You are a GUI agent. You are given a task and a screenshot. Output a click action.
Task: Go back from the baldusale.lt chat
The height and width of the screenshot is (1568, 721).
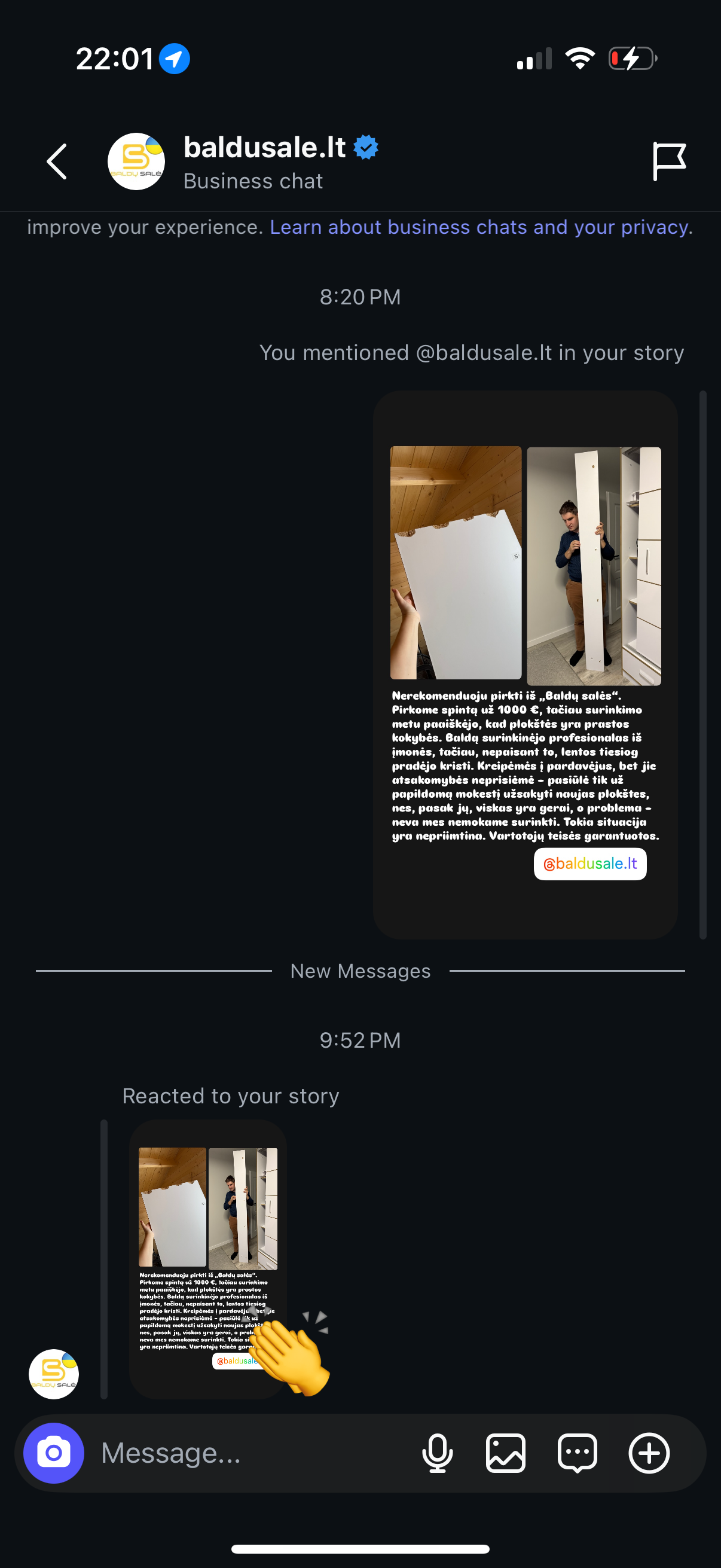tap(57, 162)
